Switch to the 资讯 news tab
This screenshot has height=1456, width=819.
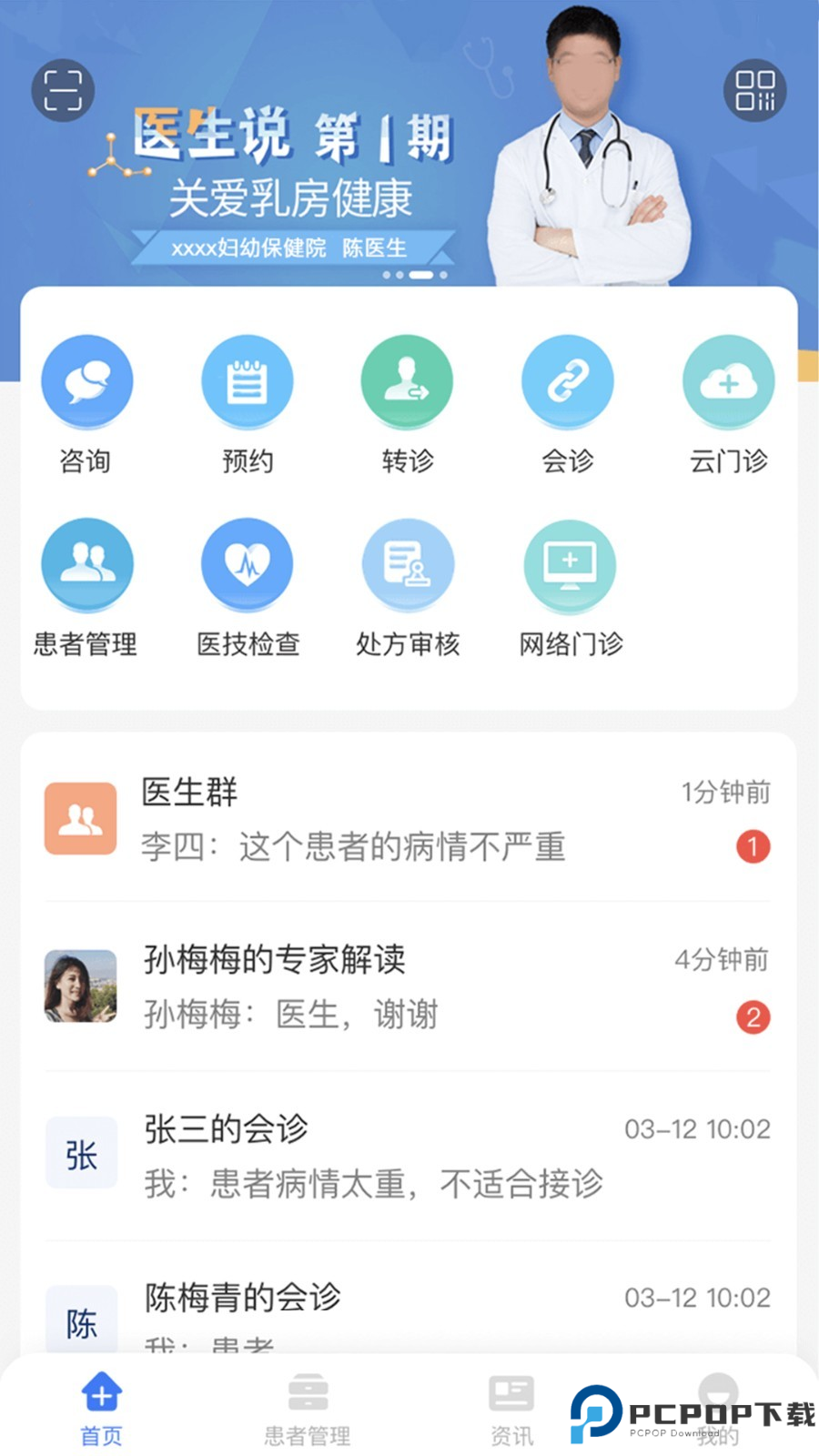(x=511, y=1406)
